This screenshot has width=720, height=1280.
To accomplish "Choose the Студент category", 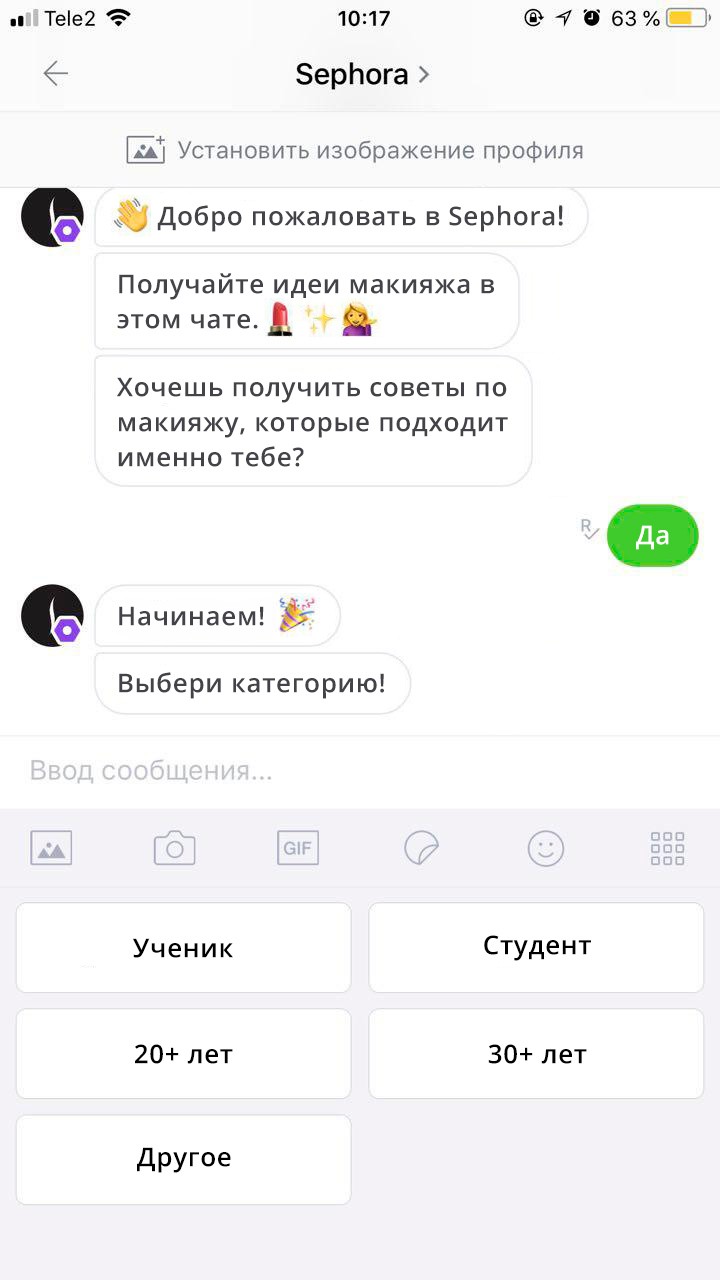I will (x=537, y=948).
